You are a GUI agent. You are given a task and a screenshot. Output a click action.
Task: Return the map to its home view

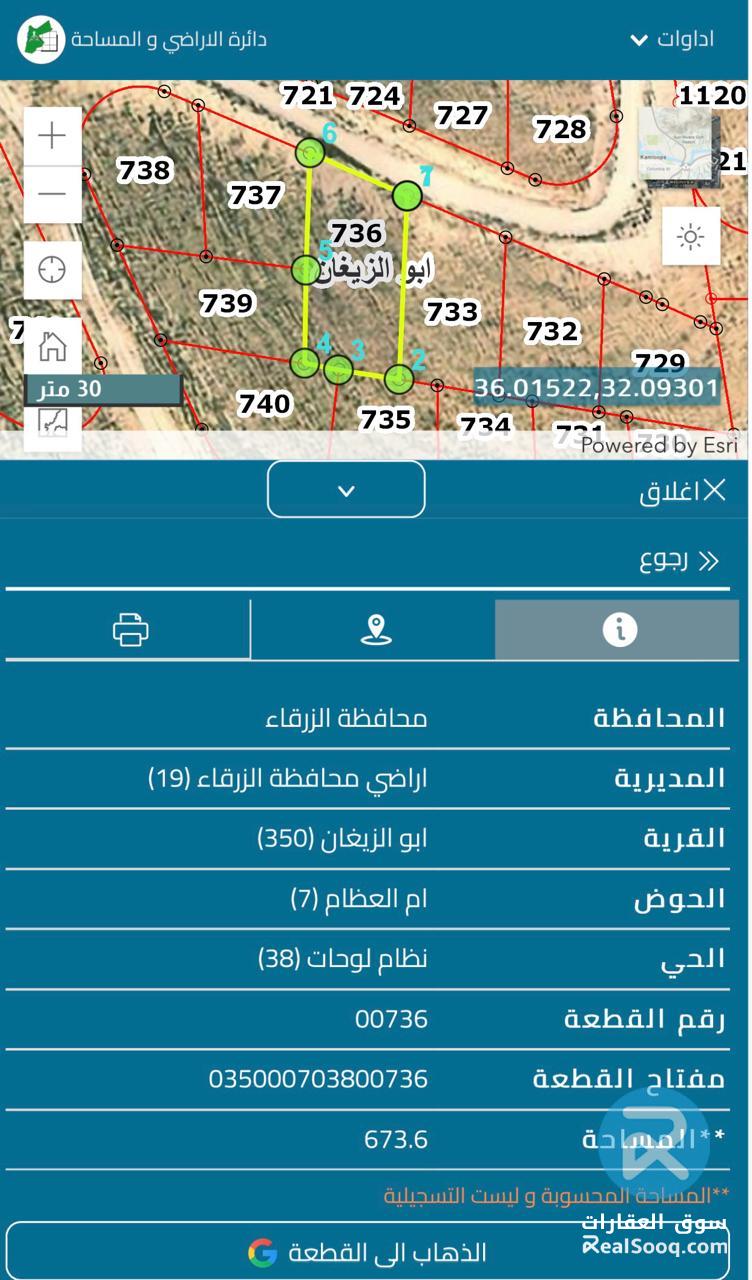[x=52, y=347]
